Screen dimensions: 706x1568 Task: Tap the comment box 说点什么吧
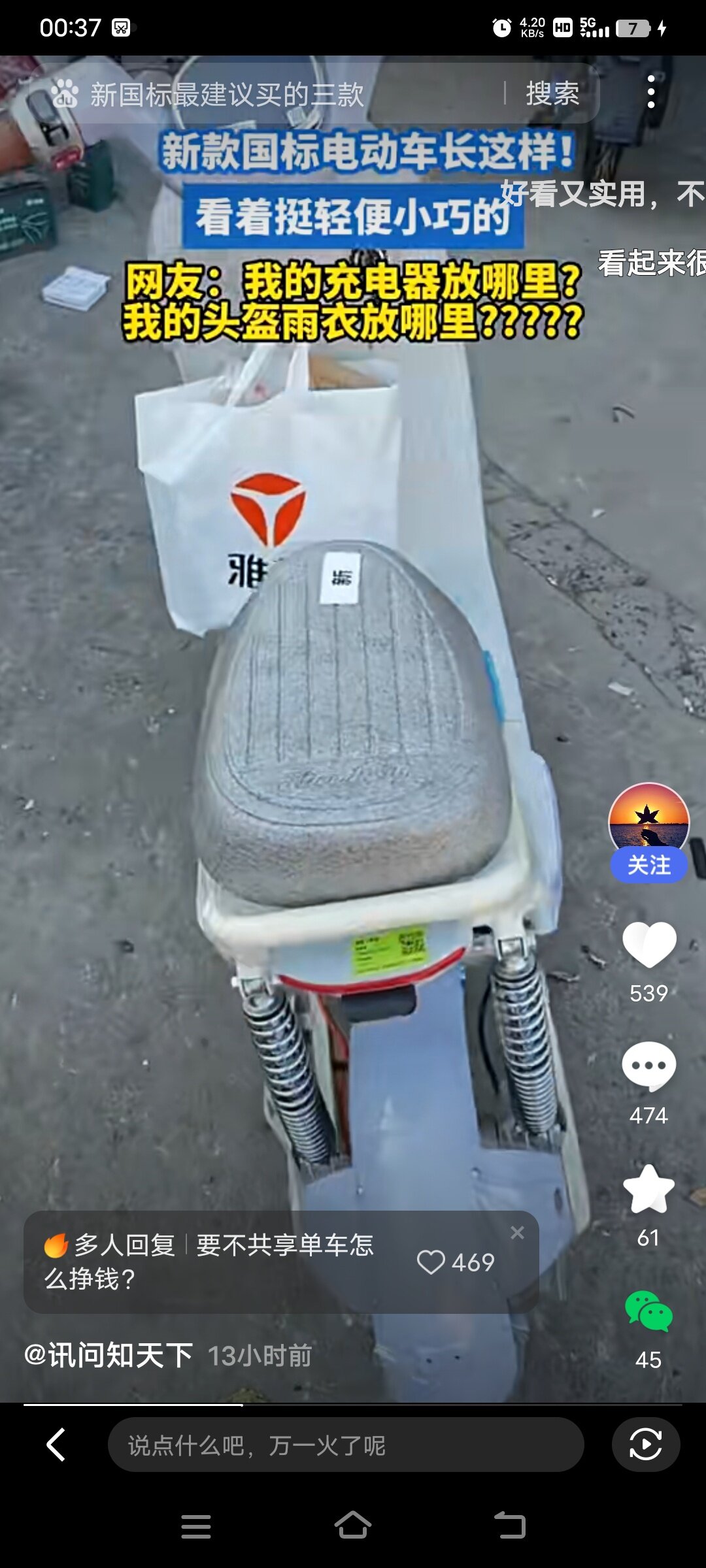click(x=345, y=1445)
